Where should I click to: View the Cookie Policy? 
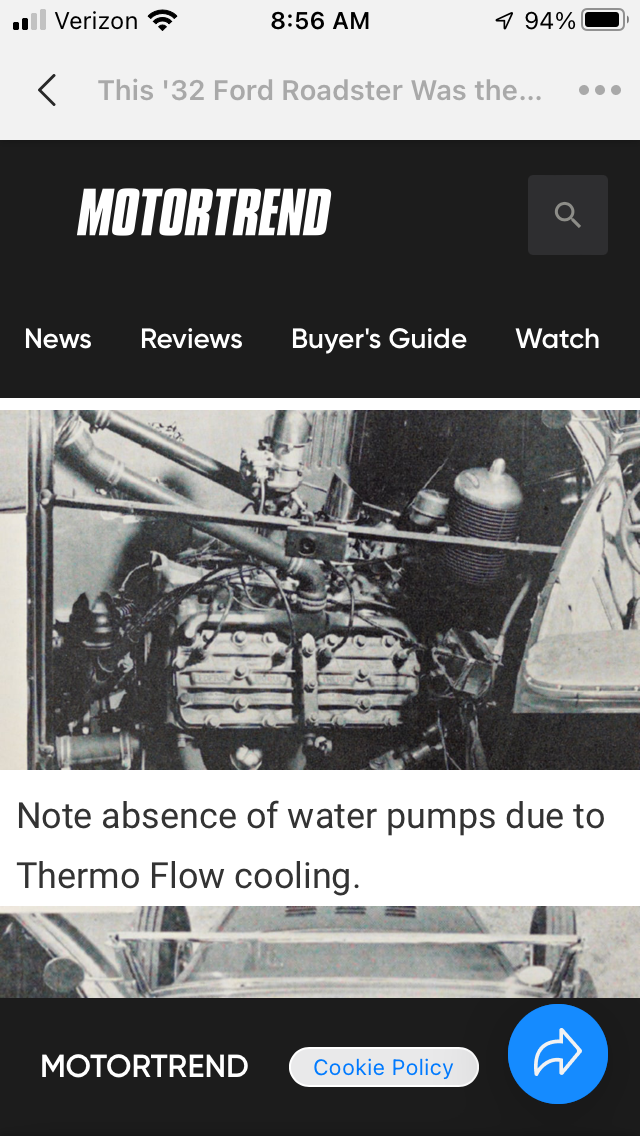point(383,1067)
